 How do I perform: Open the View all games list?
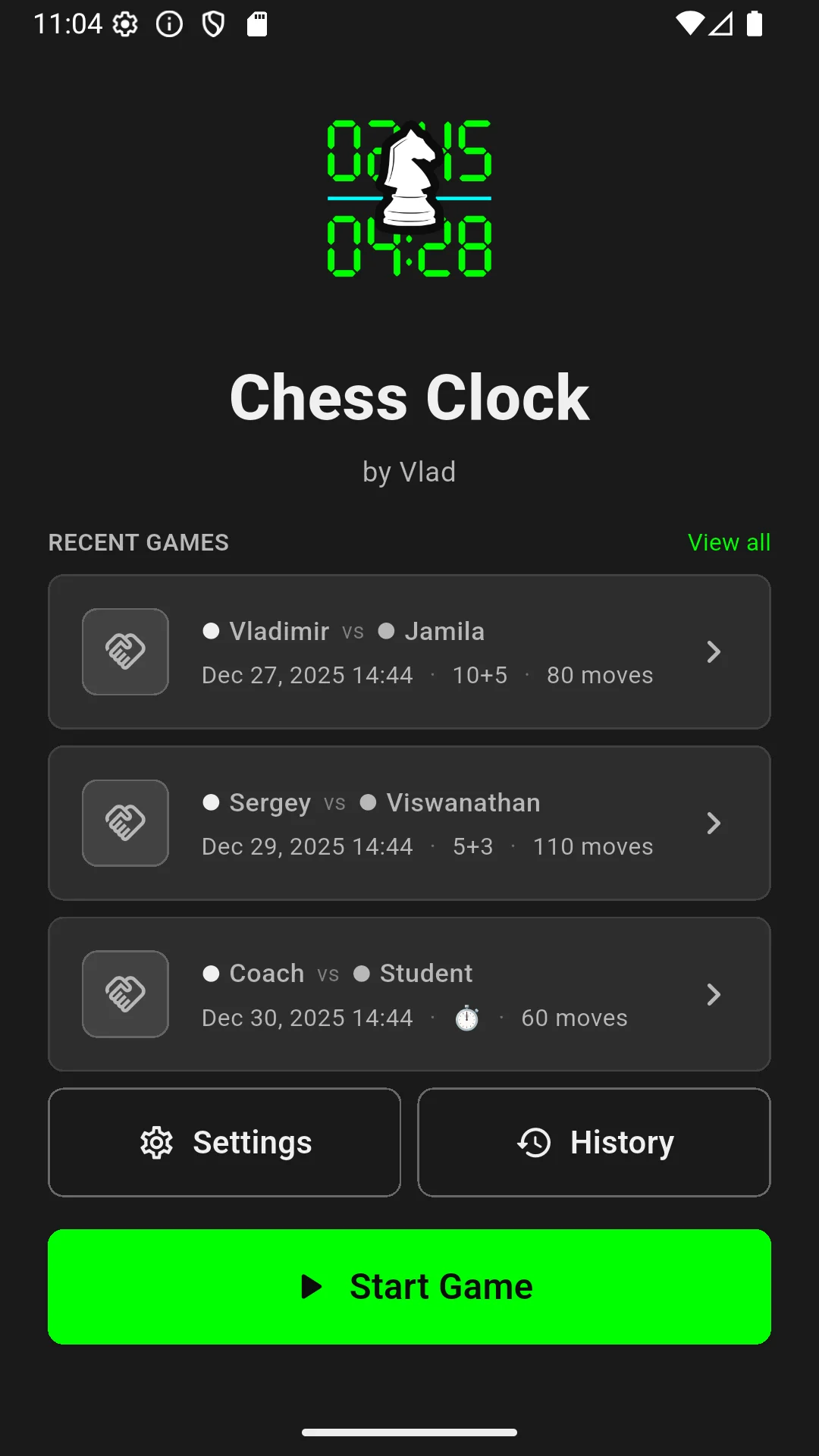[x=728, y=542]
